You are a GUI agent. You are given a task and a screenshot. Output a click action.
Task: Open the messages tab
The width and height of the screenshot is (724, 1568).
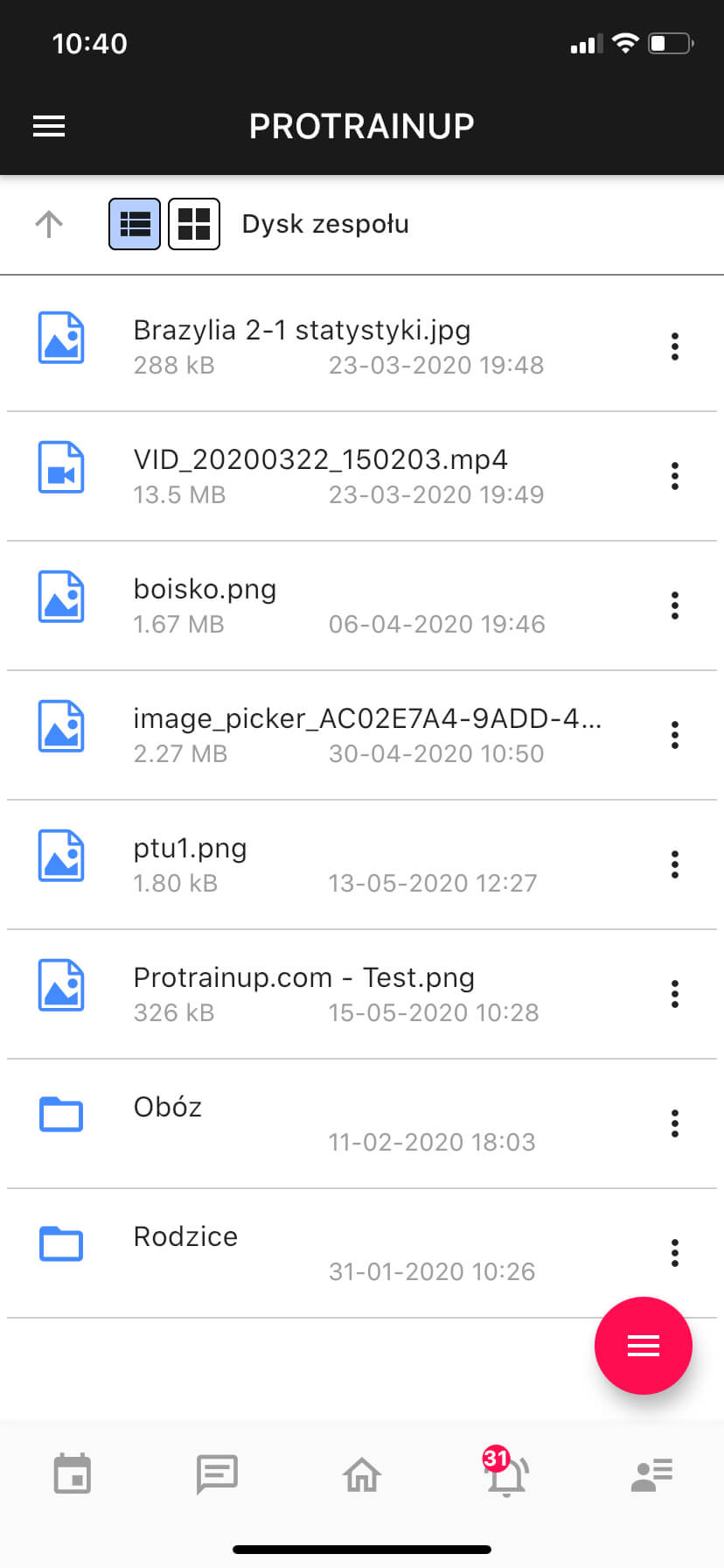[217, 1474]
